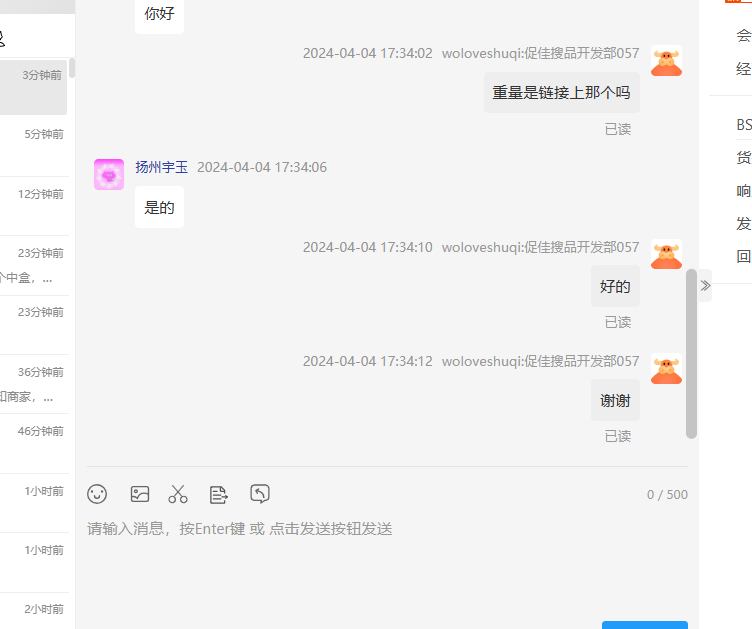This screenshot has width=752, height=629.
Task: Tap the blue send button
Action: click(644, 625)
